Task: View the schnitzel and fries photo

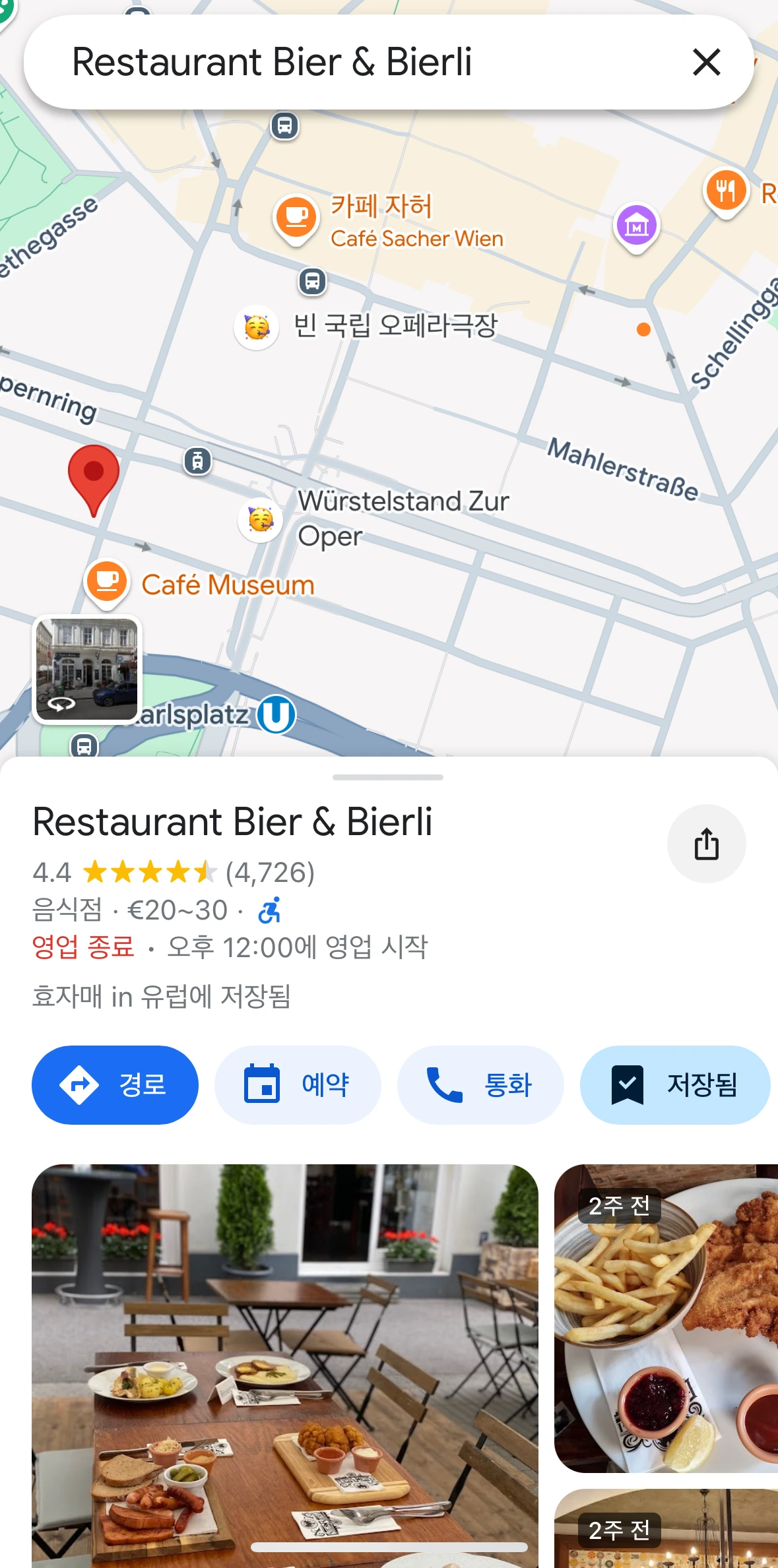Action: point(666,1318)
